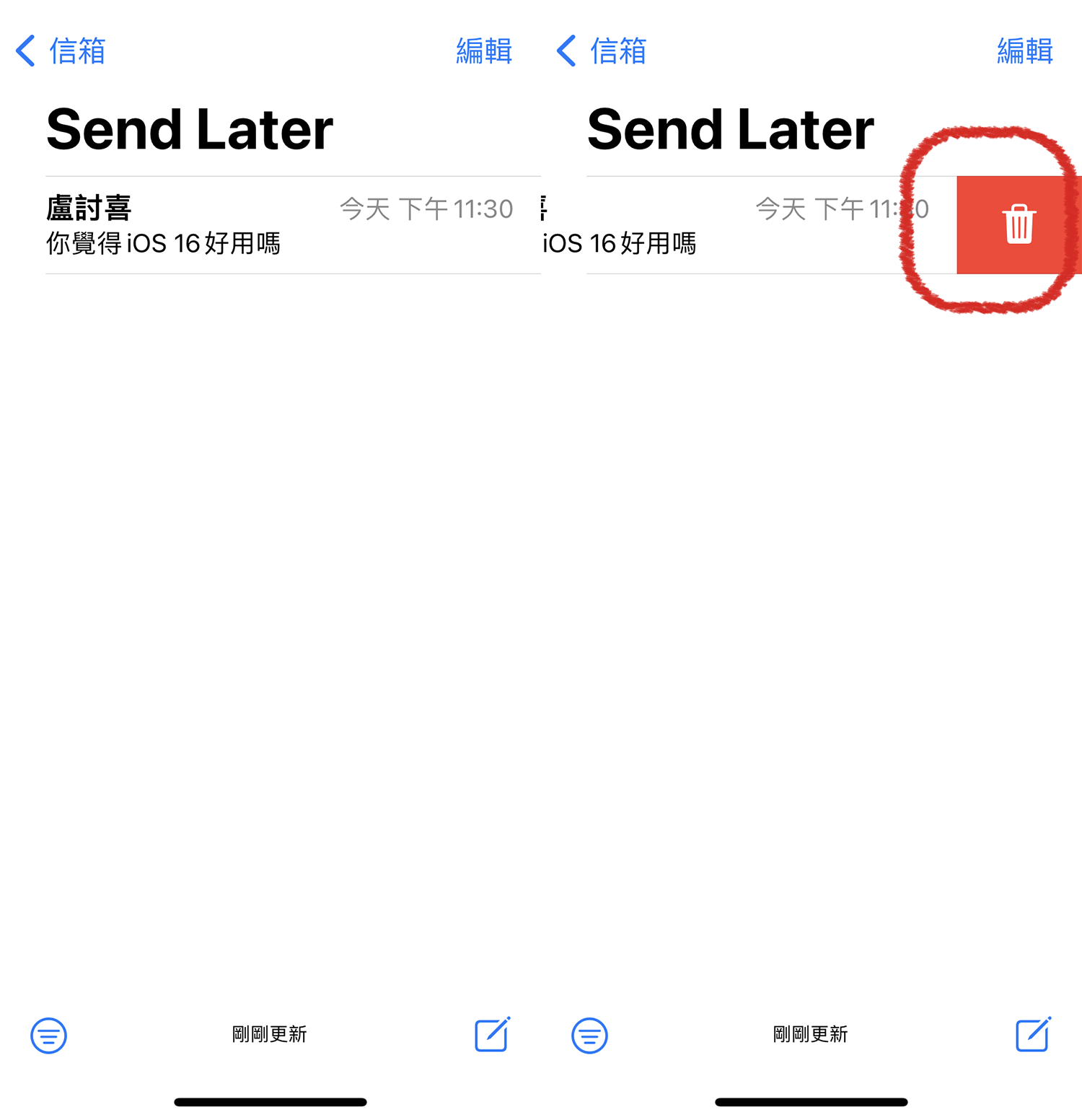Go back to 信箱 beside the red trash button screen
The height and width of the screenshot is (1120, 1082).
pos(602,51)
